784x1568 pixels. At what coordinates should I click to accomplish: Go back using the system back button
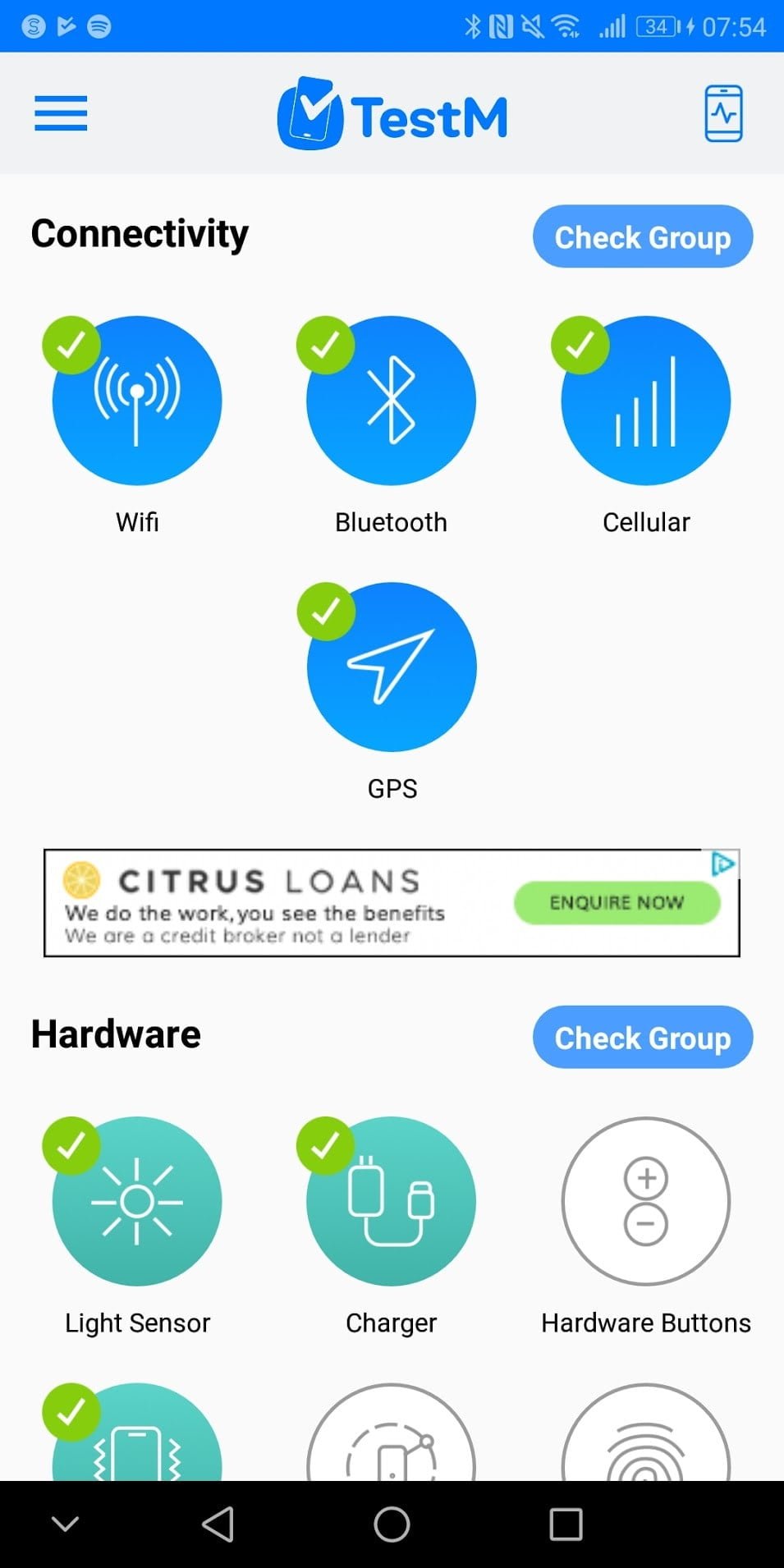(218, 1524)
